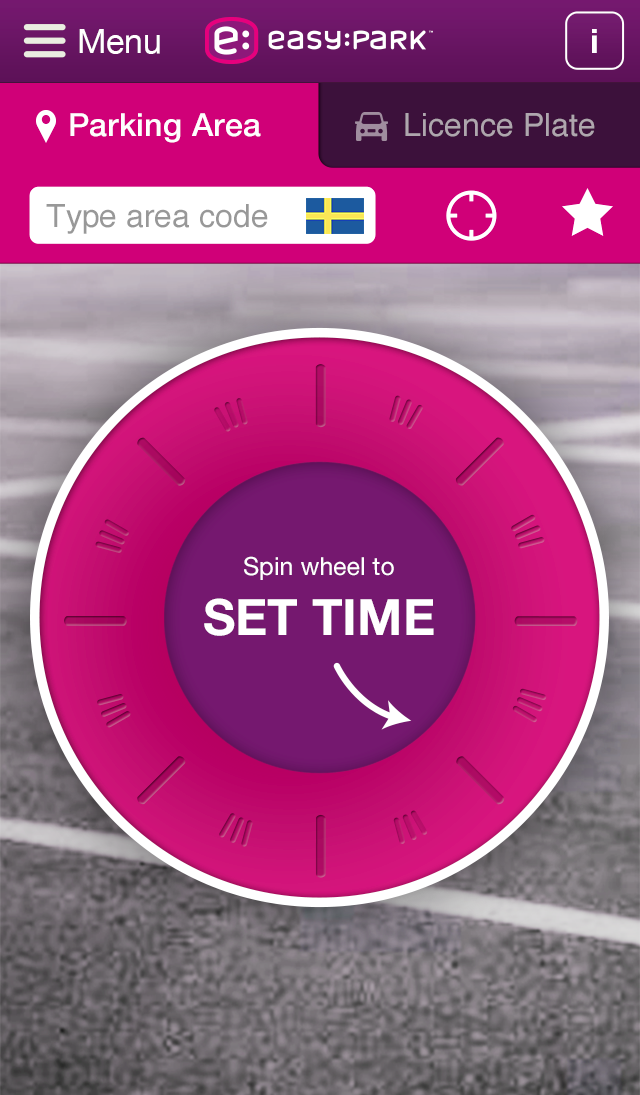Screen dimensions: 640x1095
Task: Change country via the Swedish flag
Action: [x=334, y=216]
